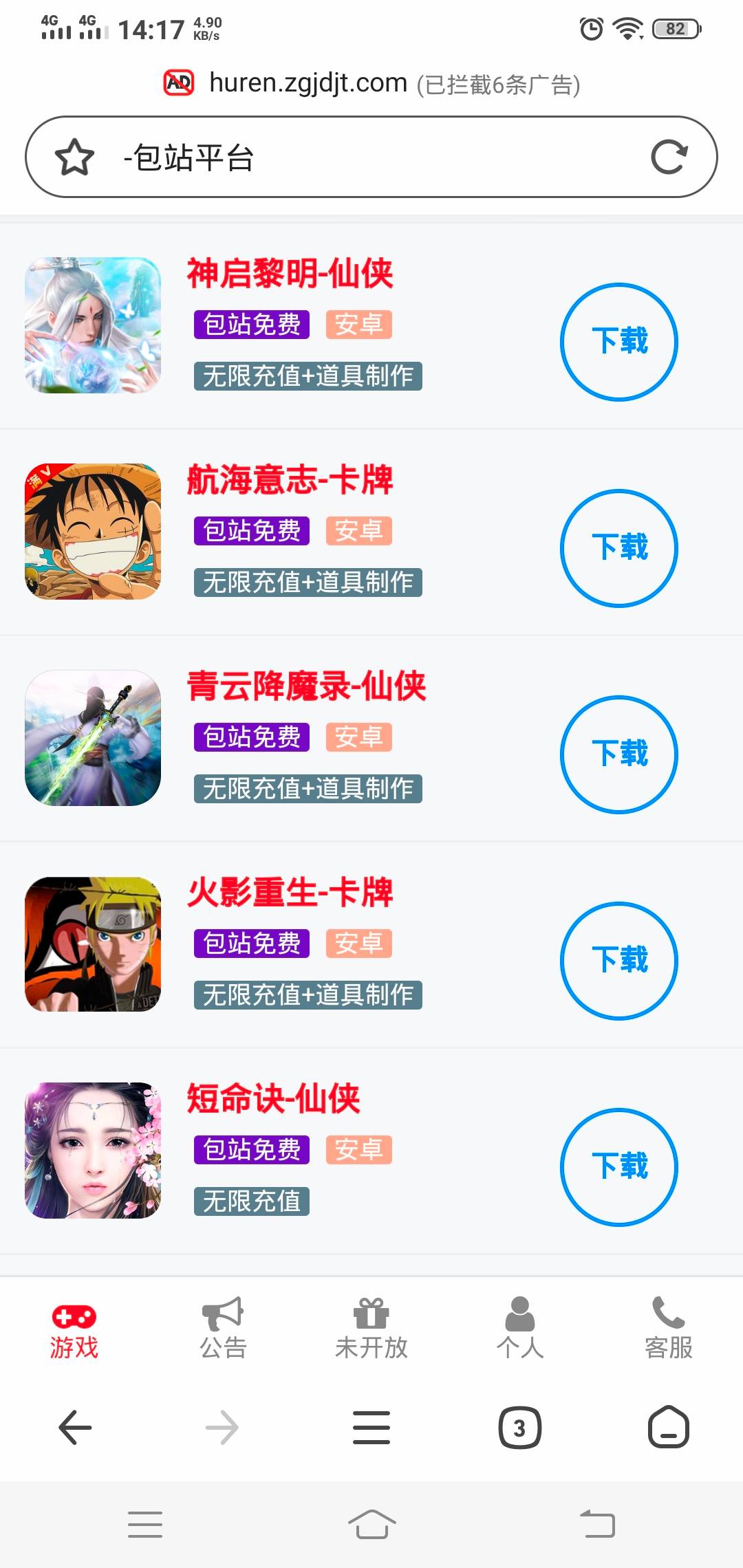Download 短命诀-仙侠
The image size is (743, 1568).
619,1167
